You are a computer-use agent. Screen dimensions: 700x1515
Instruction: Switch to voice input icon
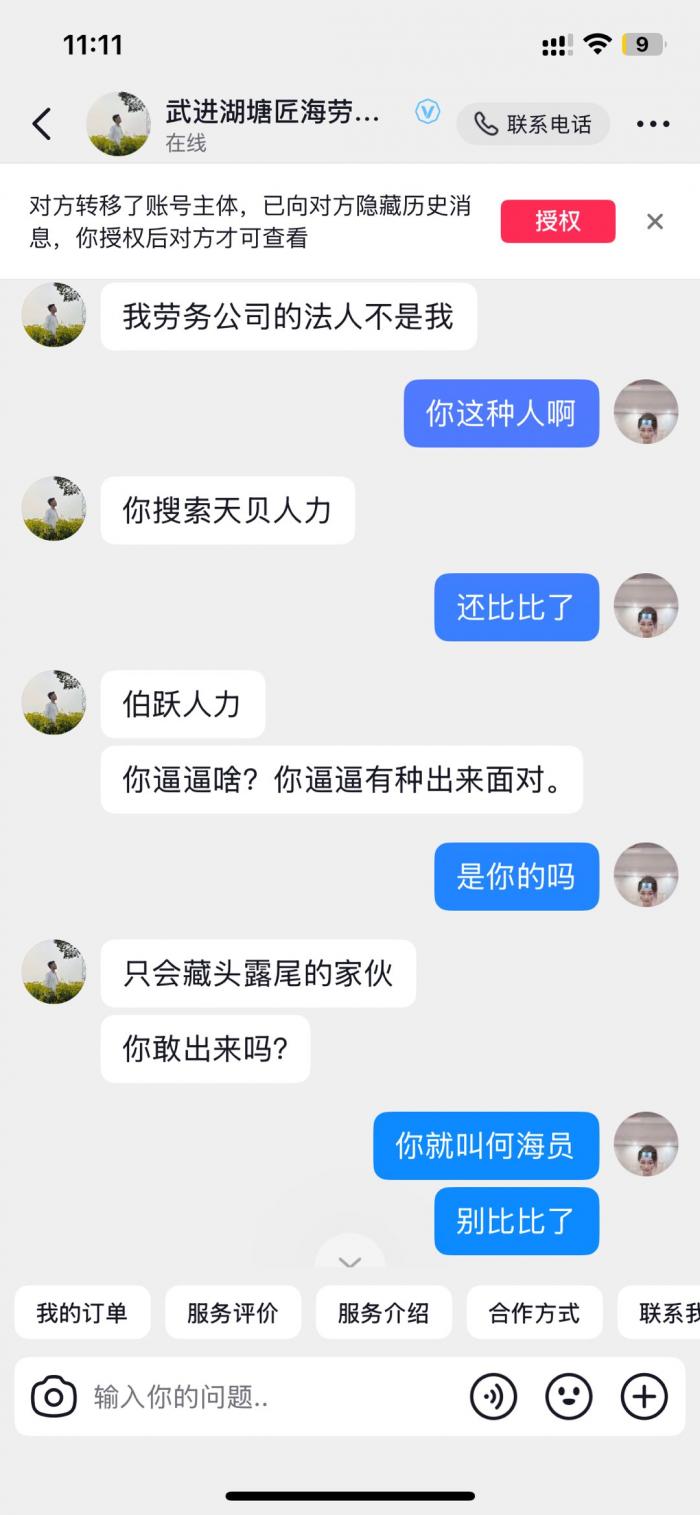[x=493, y=1397]
